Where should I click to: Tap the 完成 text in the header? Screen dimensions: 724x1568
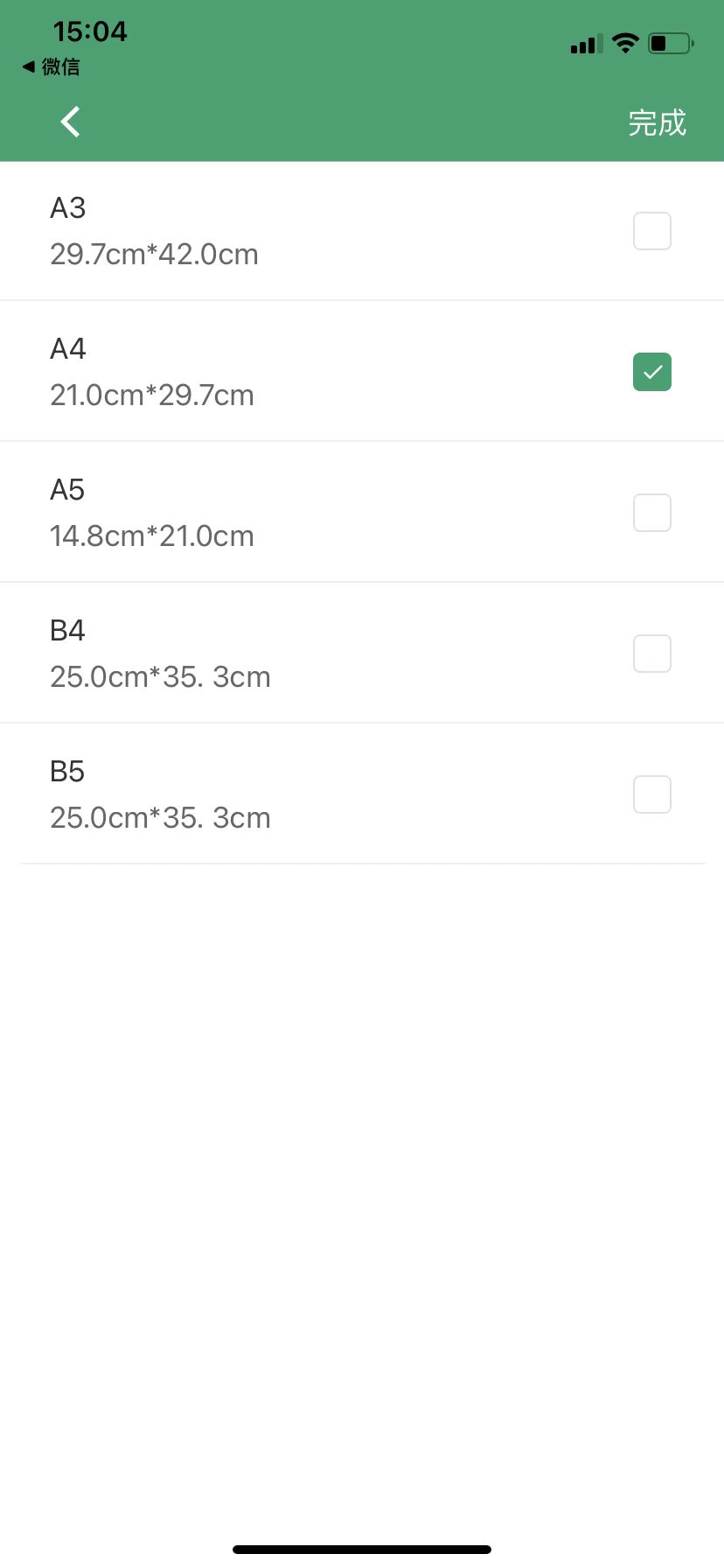tap(658, 123)
